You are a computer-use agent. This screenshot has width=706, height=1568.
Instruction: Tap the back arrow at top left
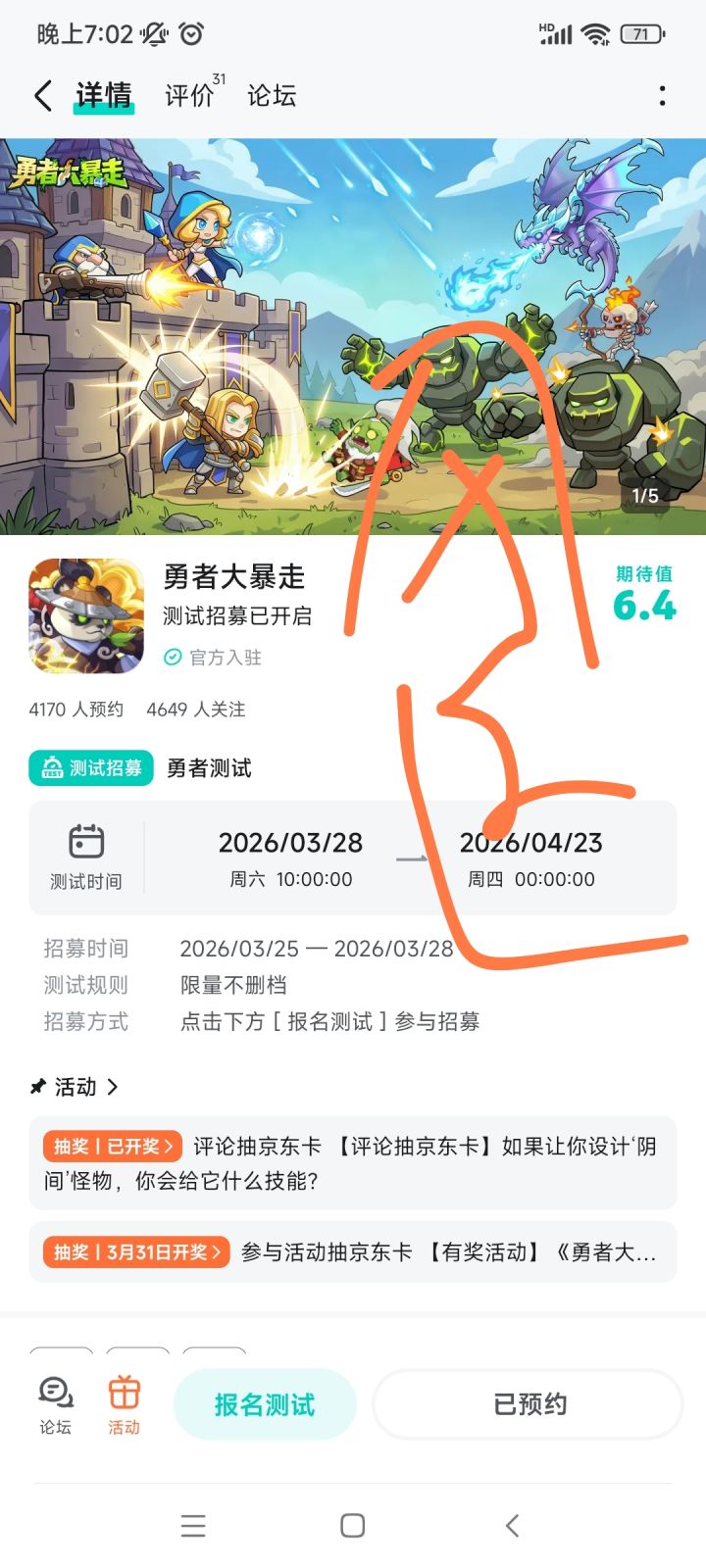(x=41, y=94)
